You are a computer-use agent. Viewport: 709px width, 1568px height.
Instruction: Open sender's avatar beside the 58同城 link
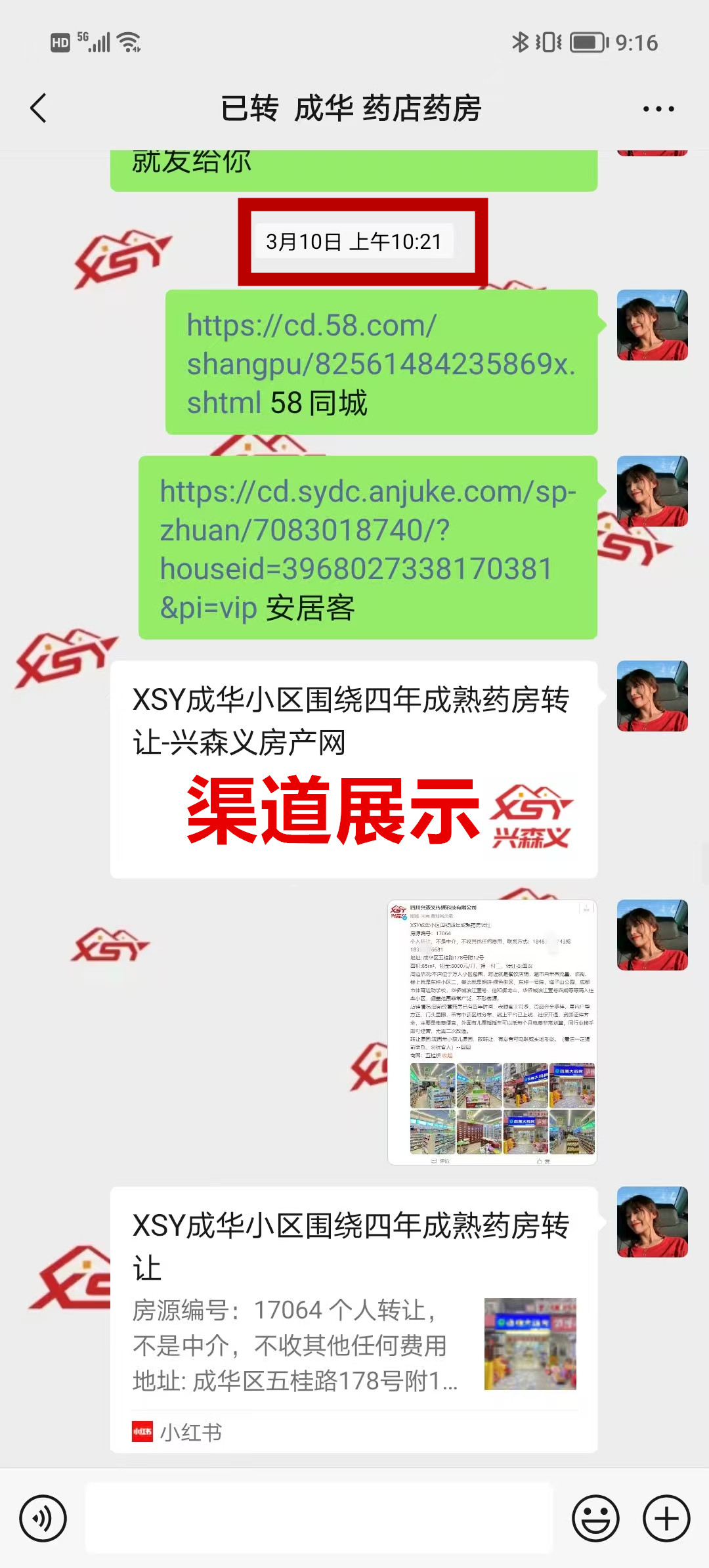click(652, 325)
